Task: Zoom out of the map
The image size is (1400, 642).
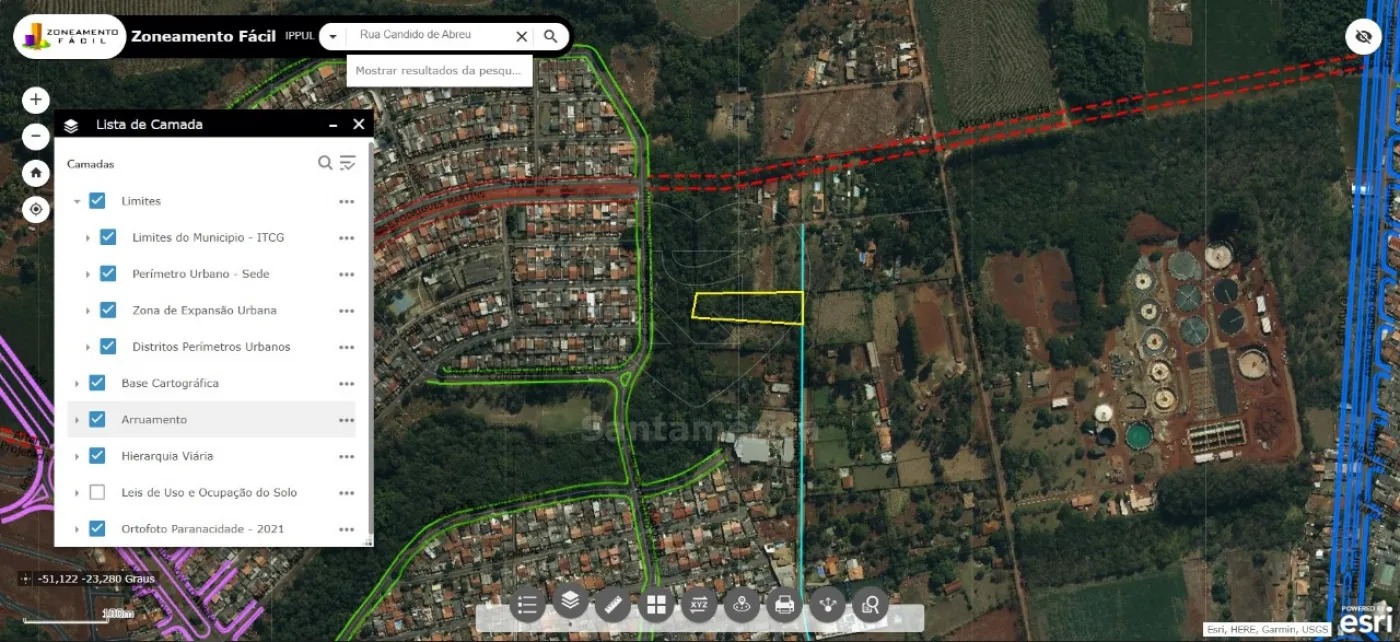Action: 36,137
